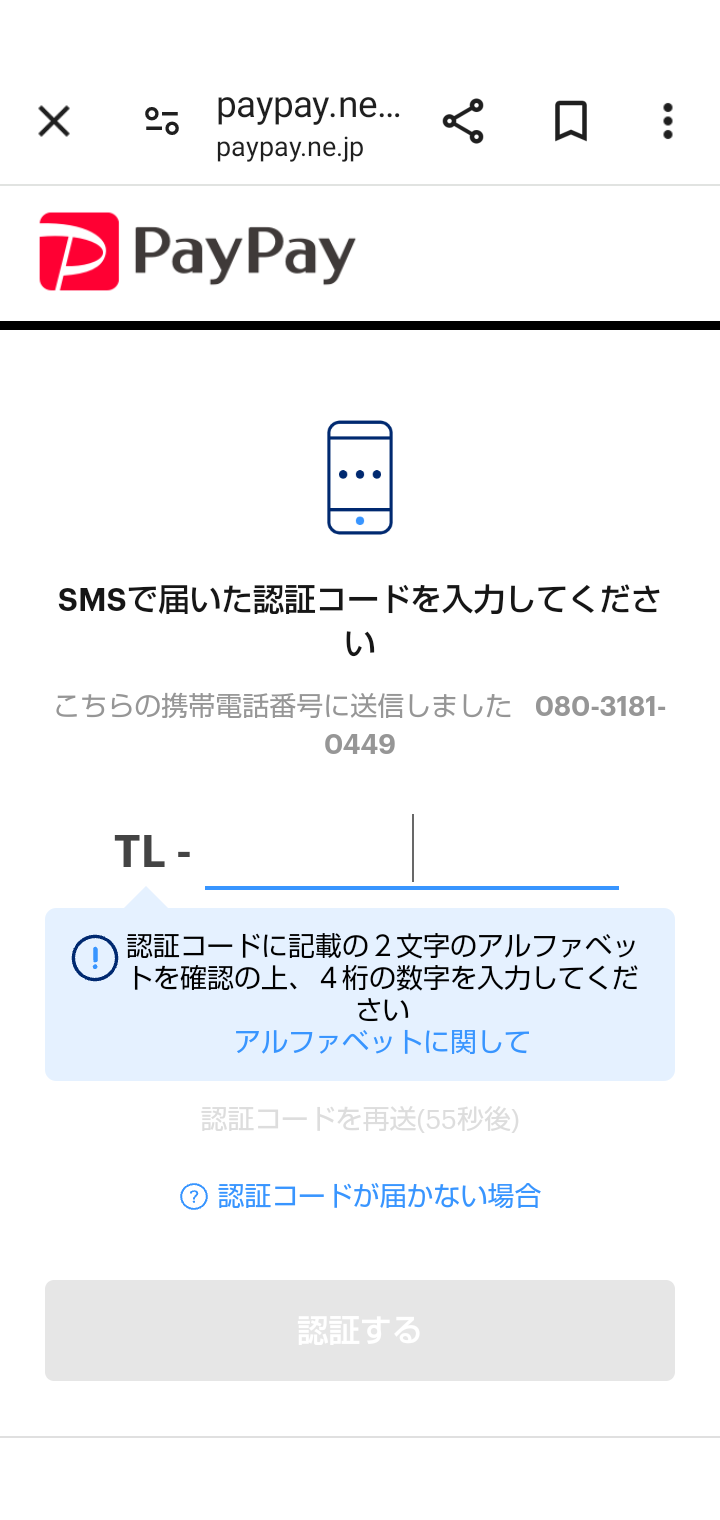Share the paypay.ne.jp page
Viewport: 720px width, 1520px height.
[463, 122]
